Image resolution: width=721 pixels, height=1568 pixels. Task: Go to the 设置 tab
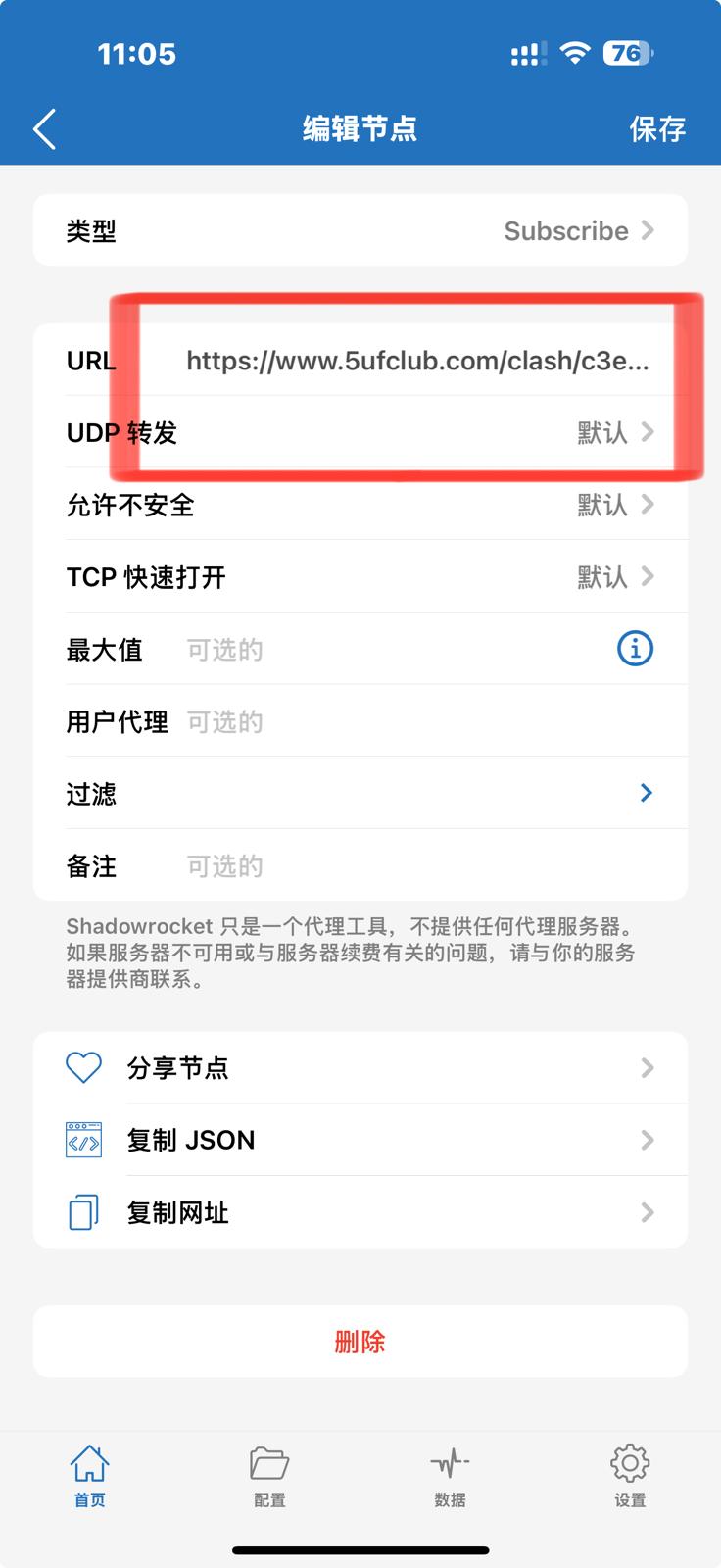(x=630, y=1476)
